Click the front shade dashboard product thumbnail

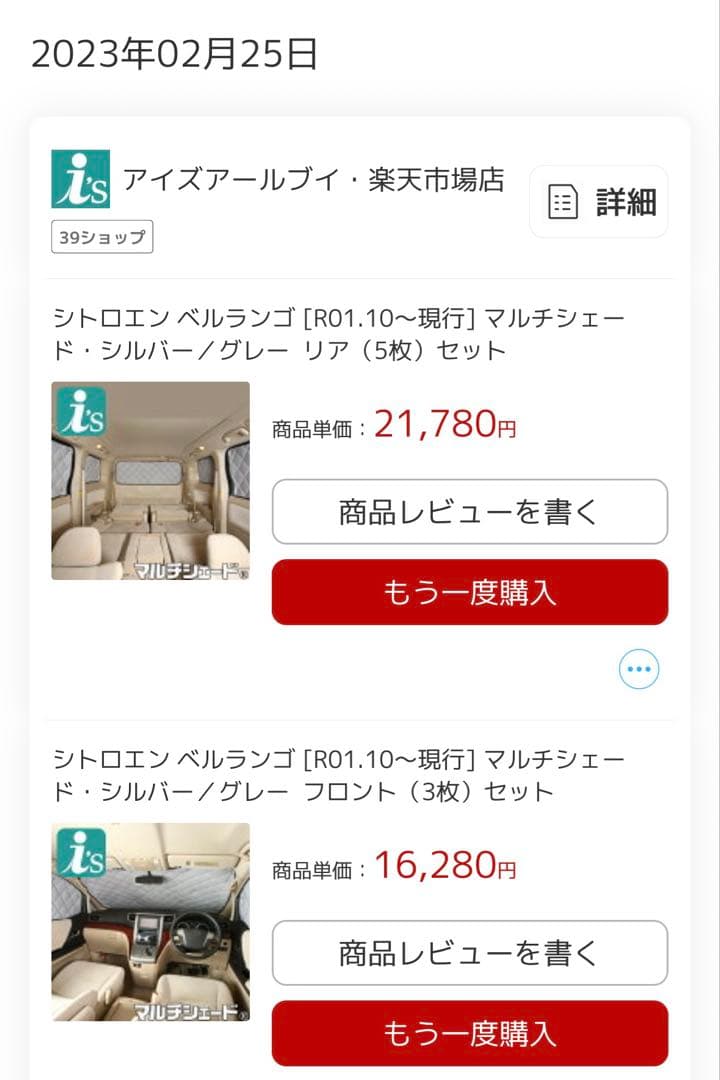tap(151, 922)
